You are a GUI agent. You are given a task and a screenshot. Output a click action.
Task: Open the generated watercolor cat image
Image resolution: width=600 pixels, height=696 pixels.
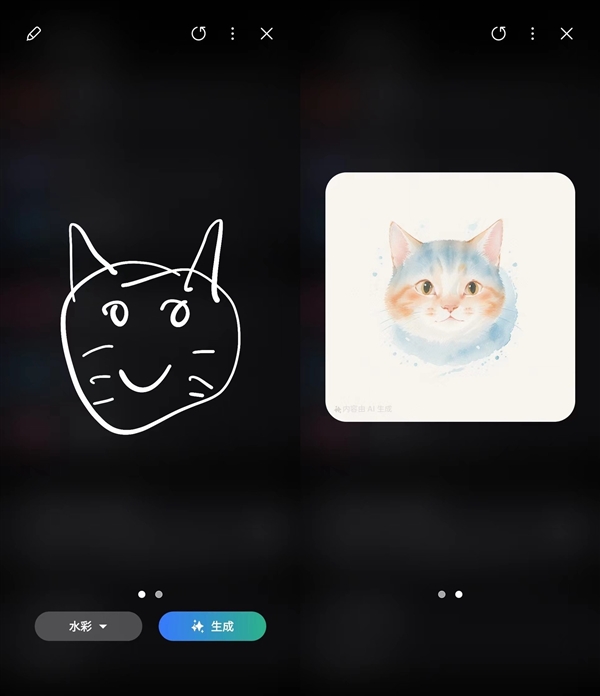point(450,297)
